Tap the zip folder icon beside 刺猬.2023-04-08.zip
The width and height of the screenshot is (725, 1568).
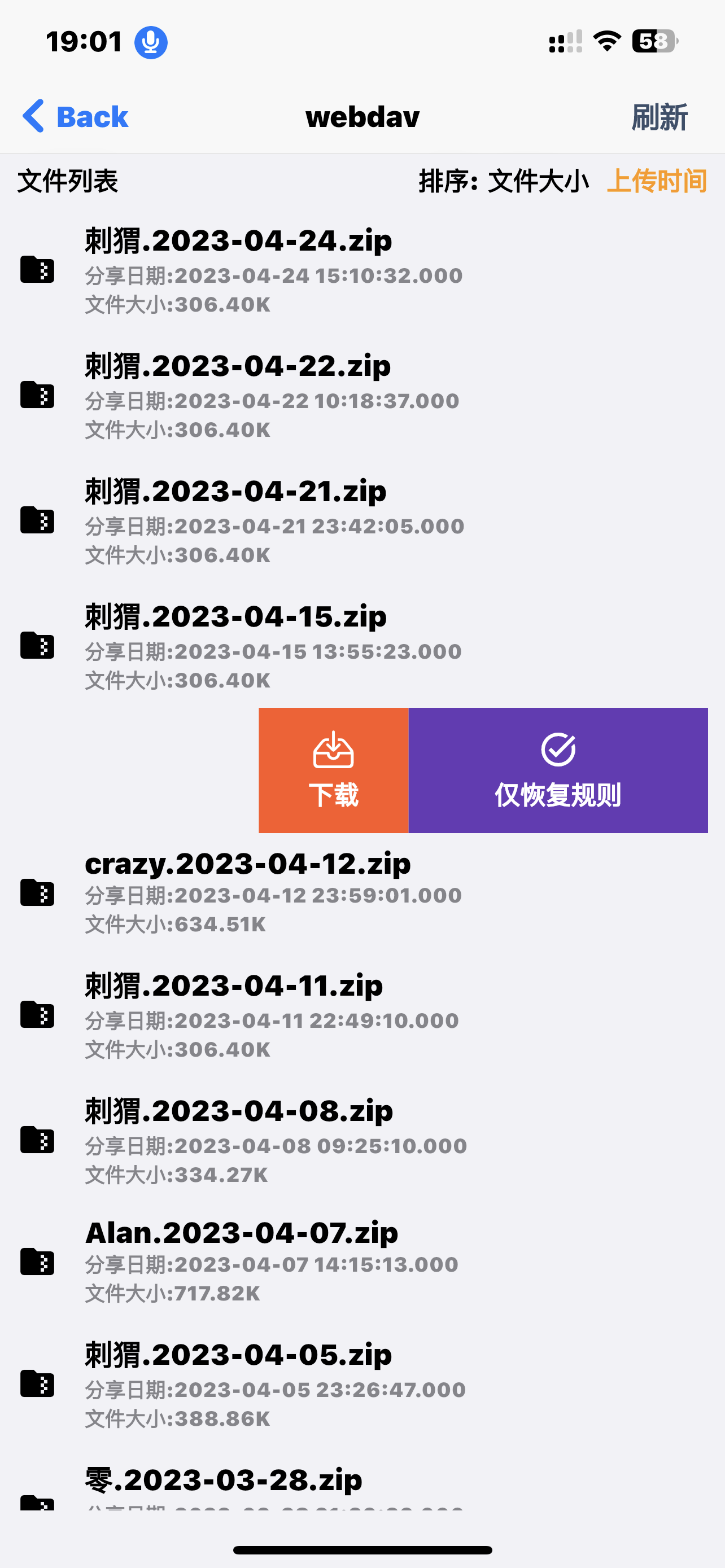coord(36,1141)
